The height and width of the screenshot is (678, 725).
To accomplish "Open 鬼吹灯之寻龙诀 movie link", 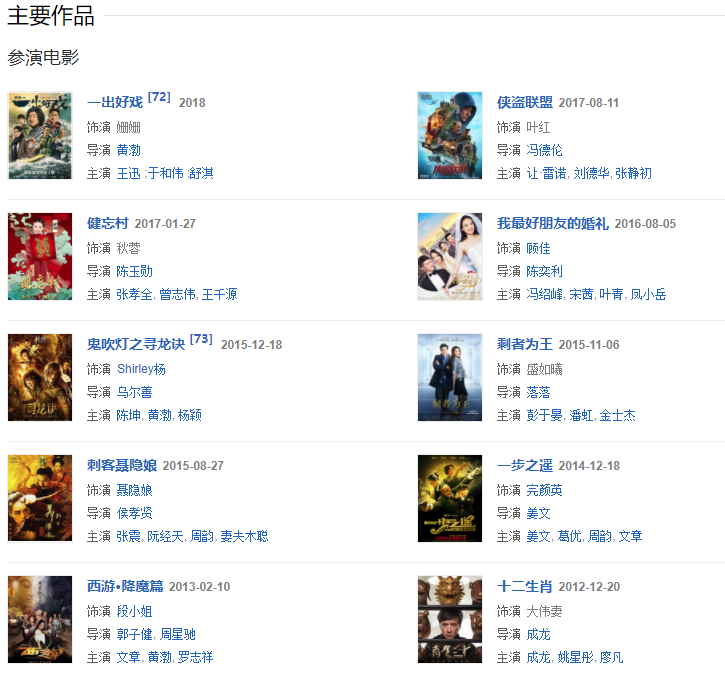I will click(136, 344).
